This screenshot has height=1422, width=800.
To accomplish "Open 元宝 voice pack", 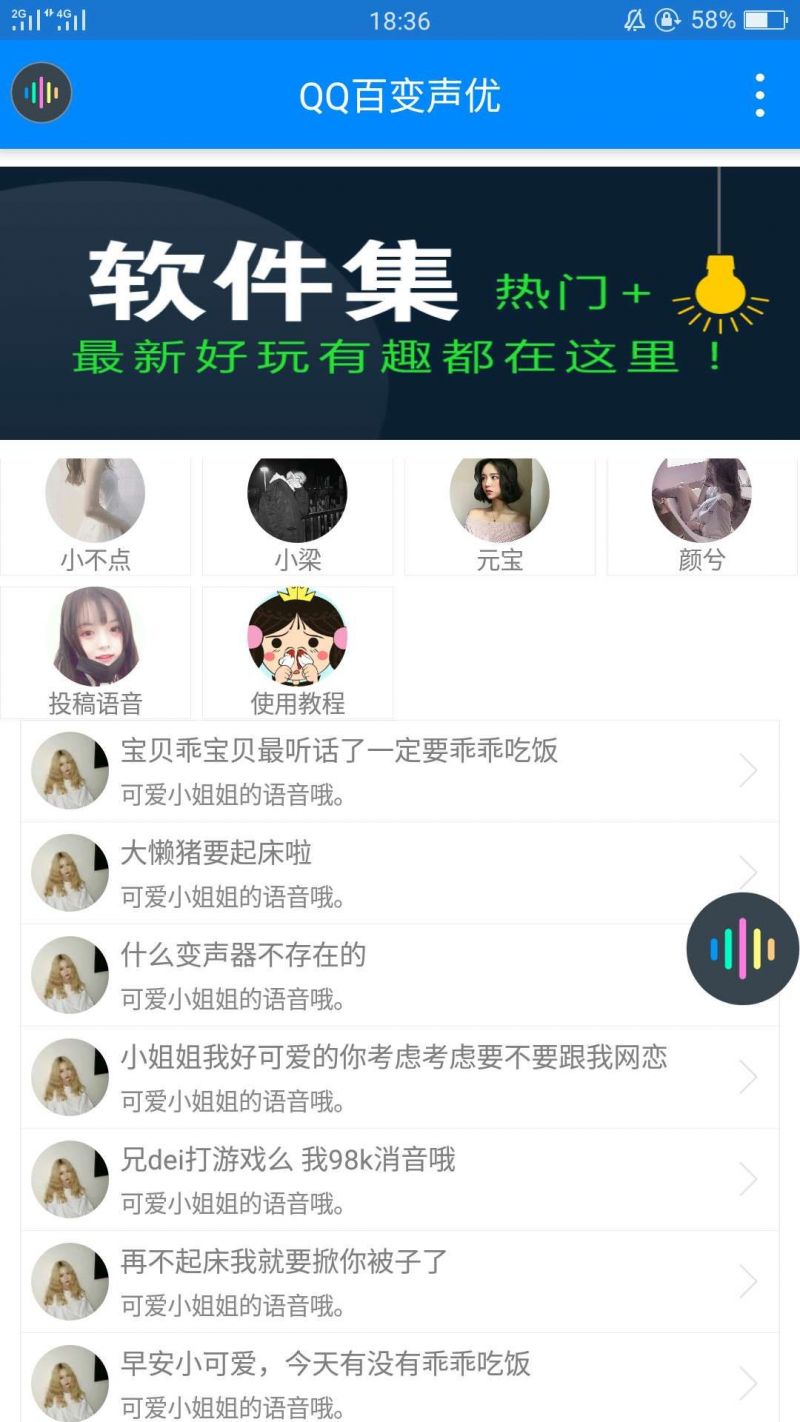I will coord(499,514).
